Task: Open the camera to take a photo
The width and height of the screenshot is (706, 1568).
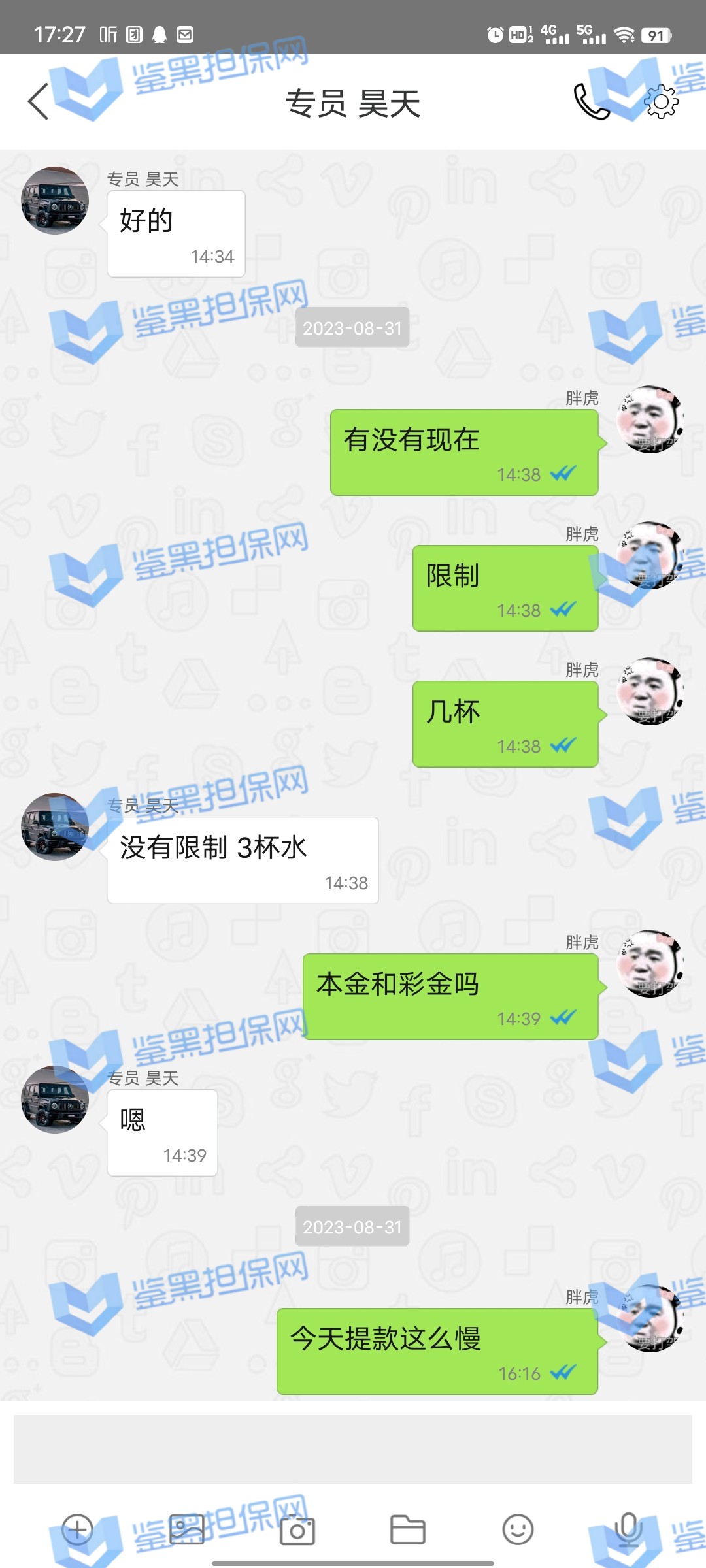Action: [x=297, y=1530]
